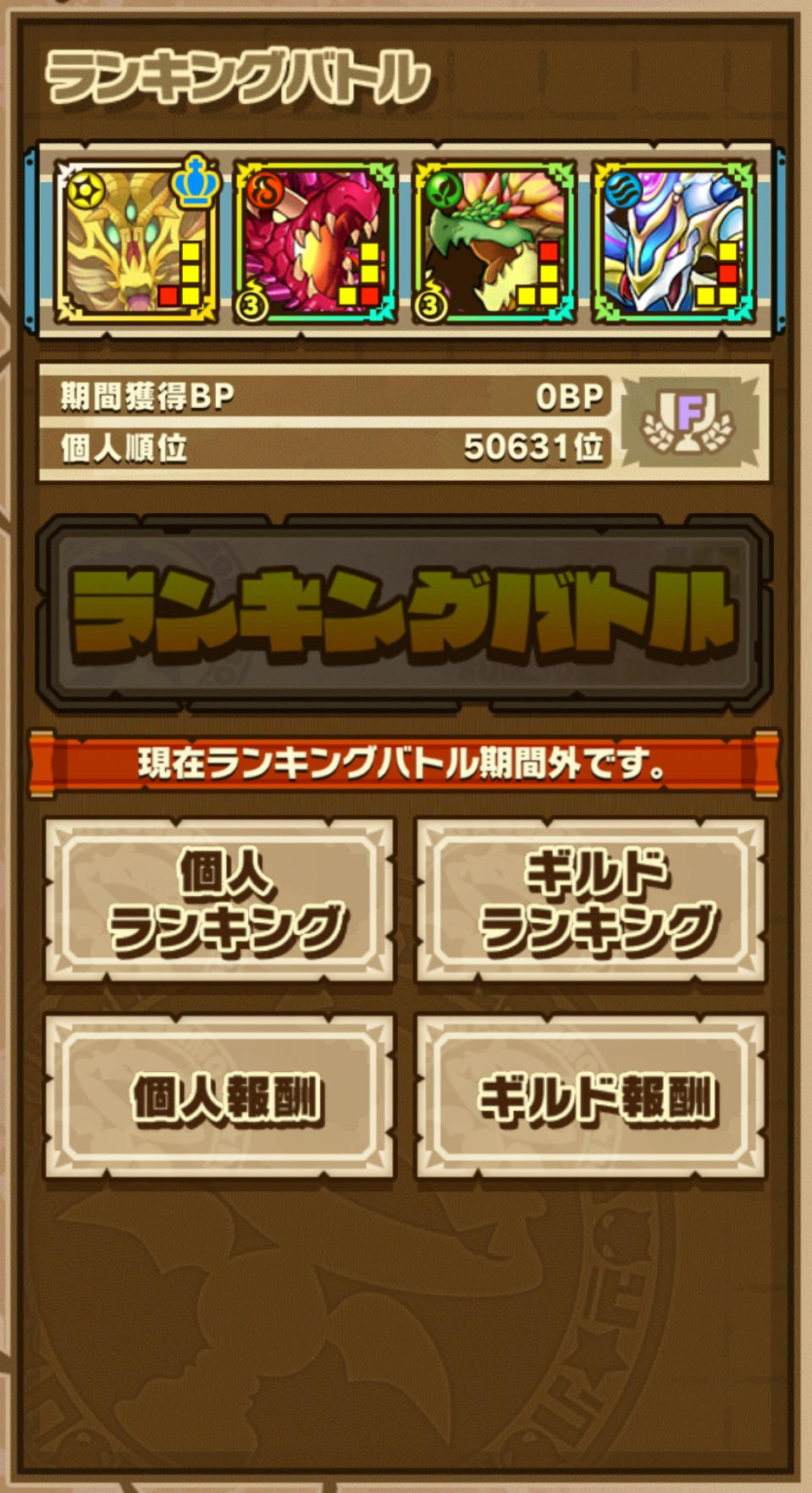
Task: Open 個人ランキング
Action: pos(220,899)
